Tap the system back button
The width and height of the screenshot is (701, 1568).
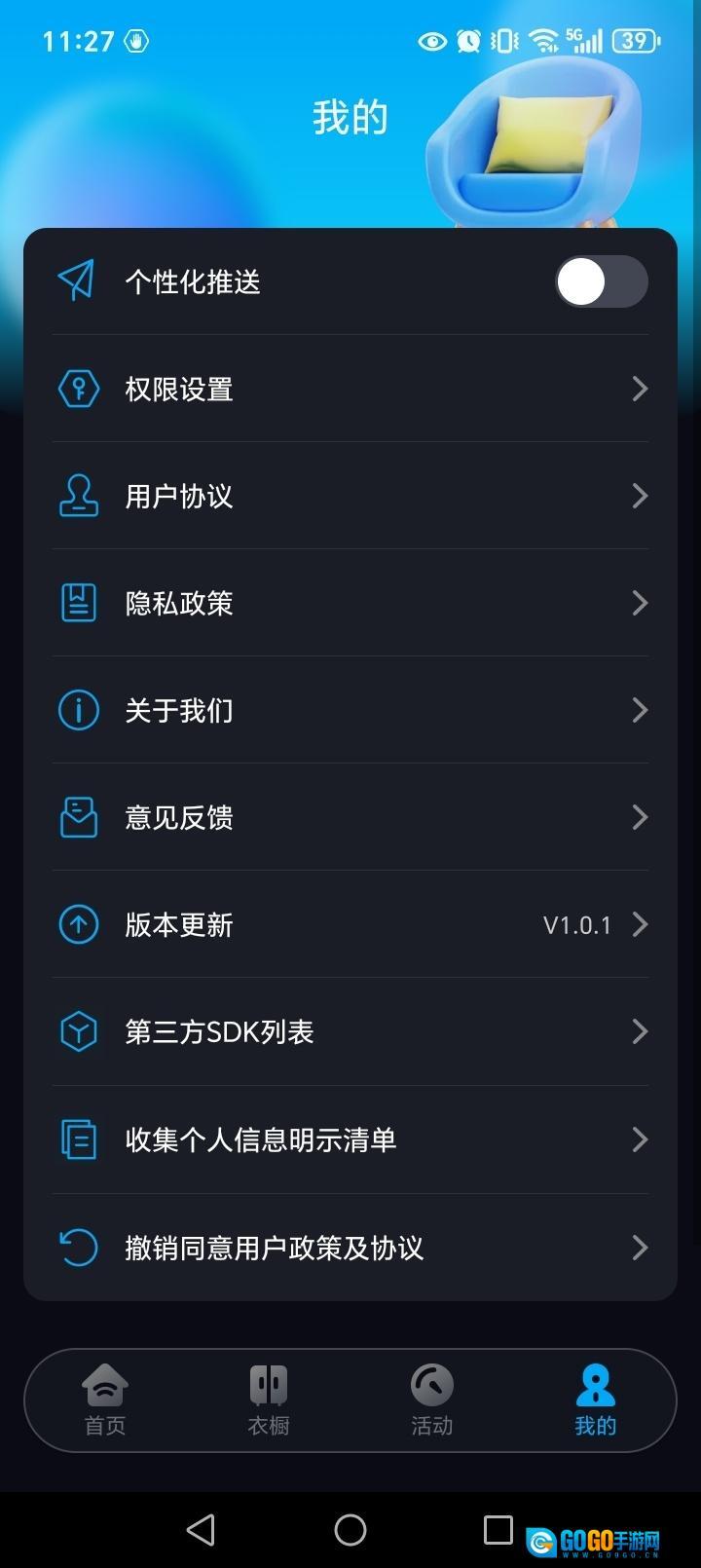tap(201, 1530)
